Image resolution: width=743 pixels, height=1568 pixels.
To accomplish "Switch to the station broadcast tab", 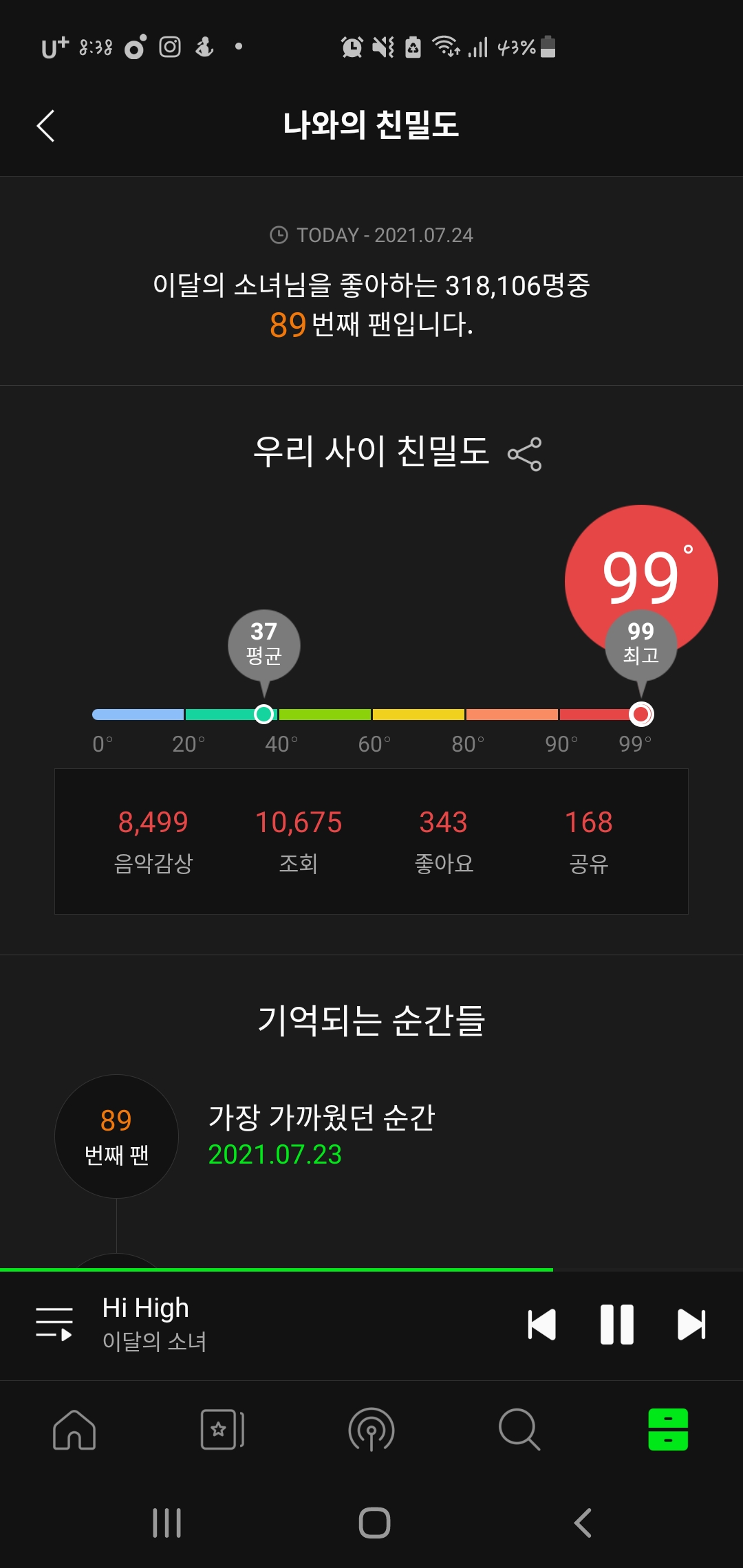I will (x=371, y=1430).
